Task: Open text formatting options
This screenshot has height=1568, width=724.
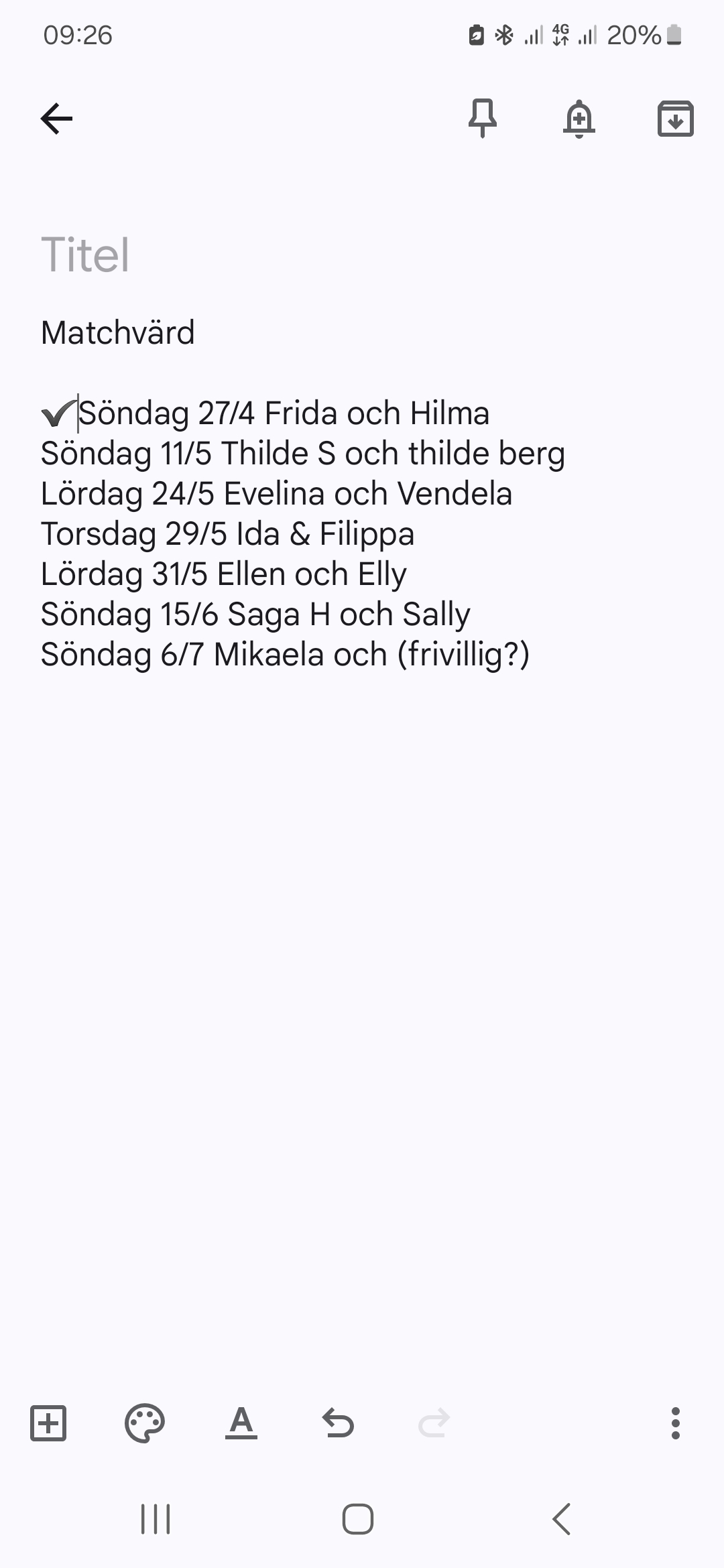Action: pos(241,1423)
